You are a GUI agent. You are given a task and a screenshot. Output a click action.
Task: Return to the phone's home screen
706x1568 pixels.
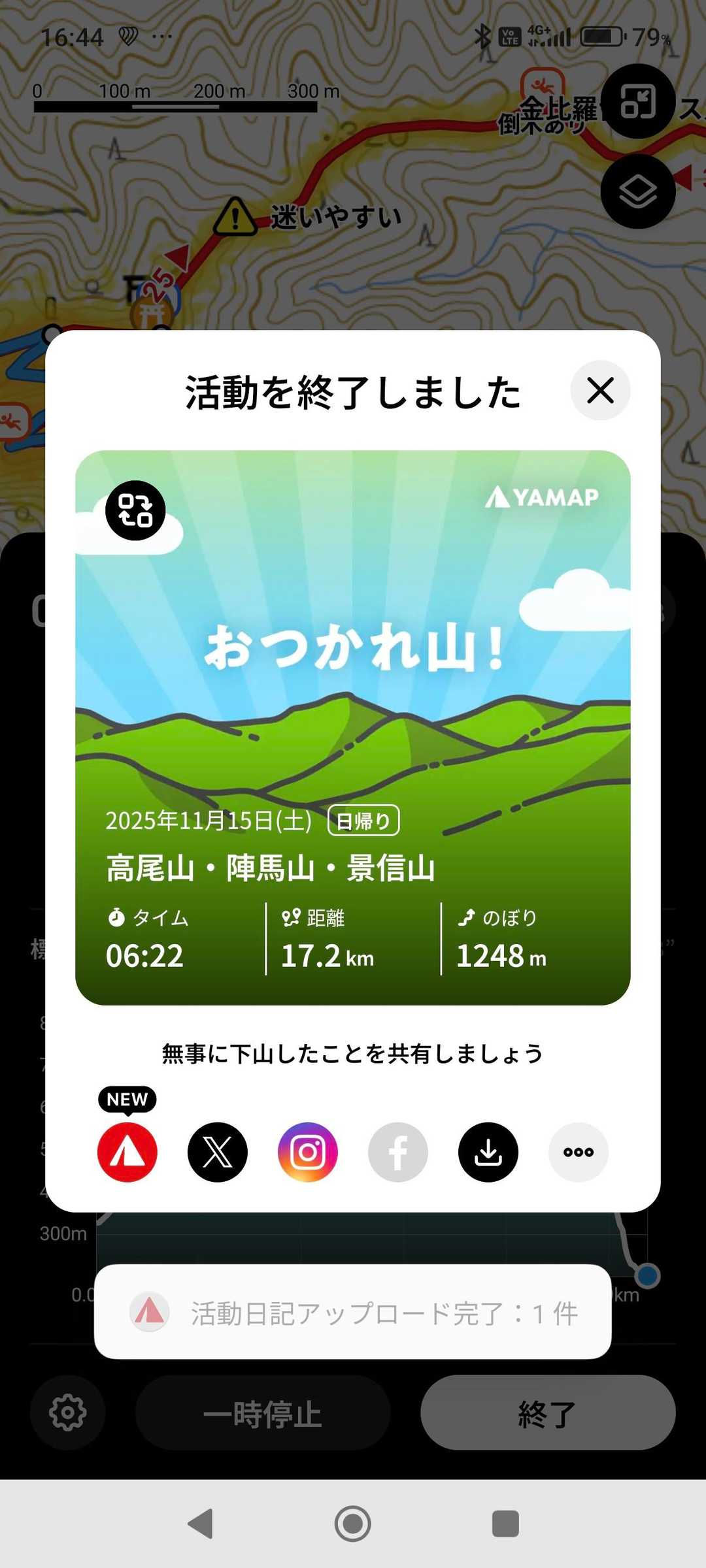(x=353, y=1524)
